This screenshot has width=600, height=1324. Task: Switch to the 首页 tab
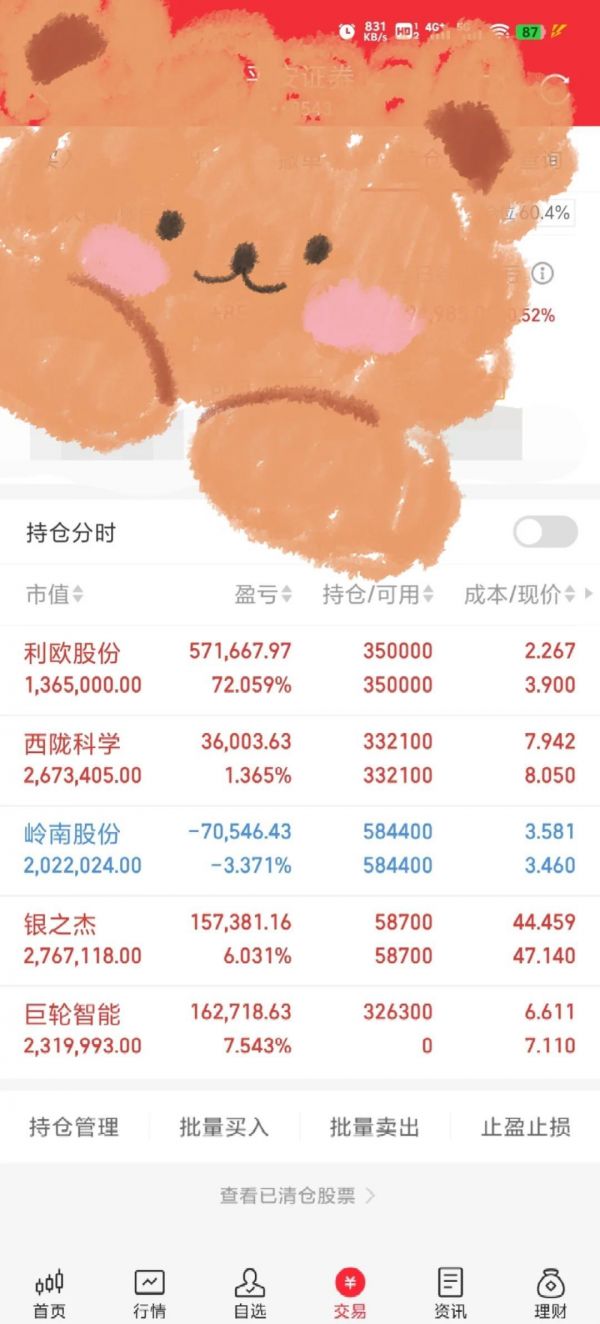49,1294
